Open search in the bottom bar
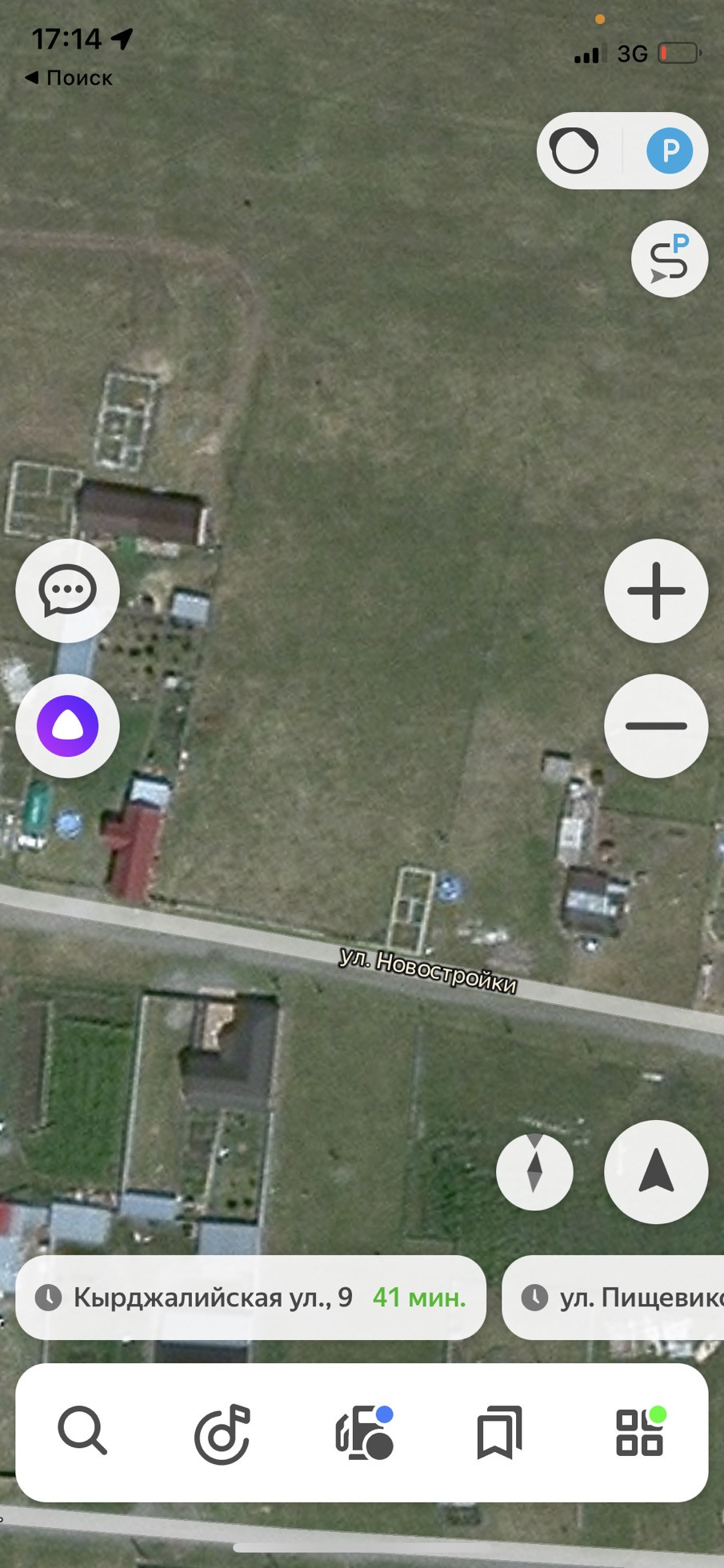Image resolution: width=724 pixels, height=1568 pixels. [82, 1431]
